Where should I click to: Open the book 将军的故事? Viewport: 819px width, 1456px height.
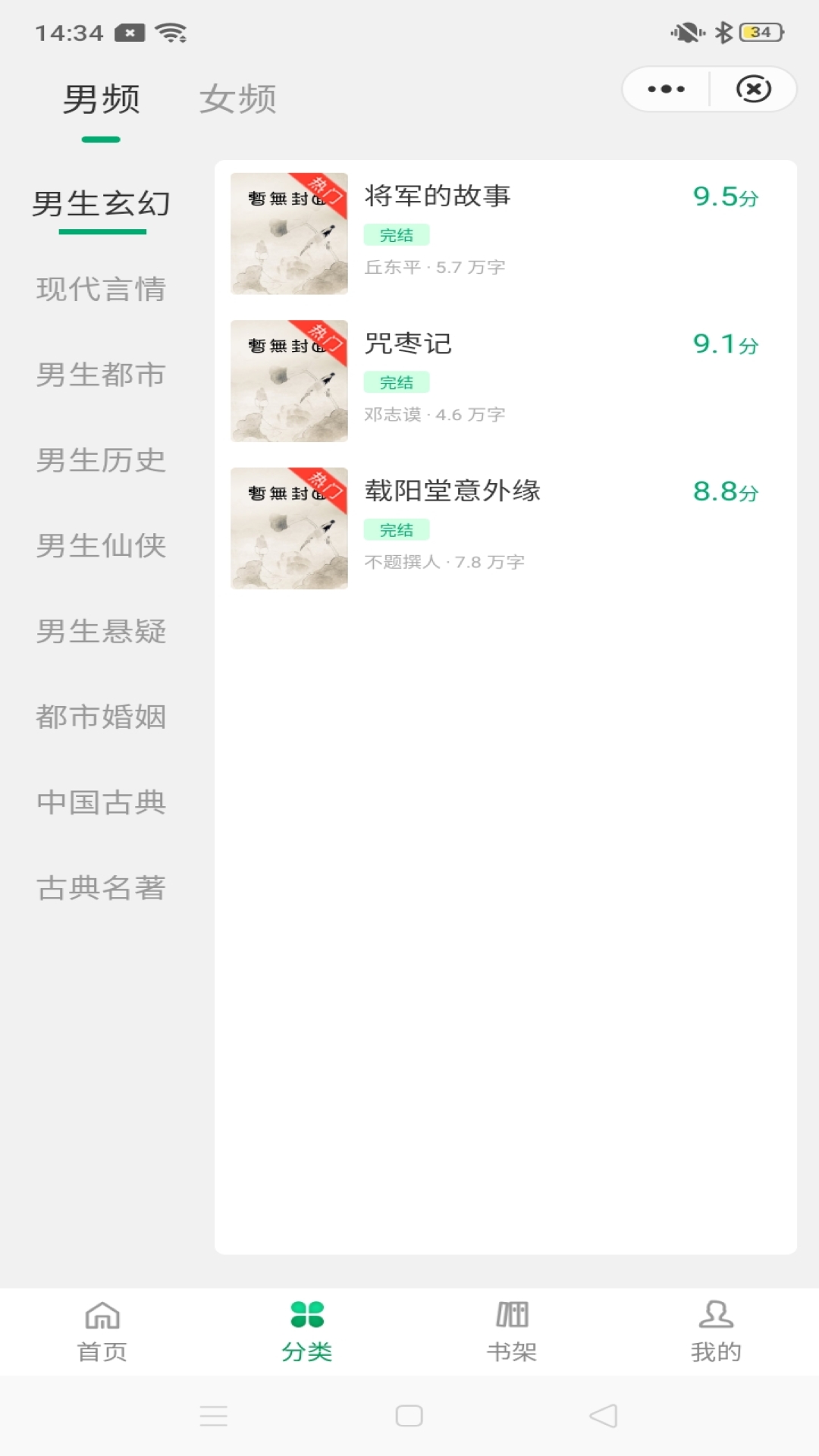pyautogui.click(x=437, y=196)
